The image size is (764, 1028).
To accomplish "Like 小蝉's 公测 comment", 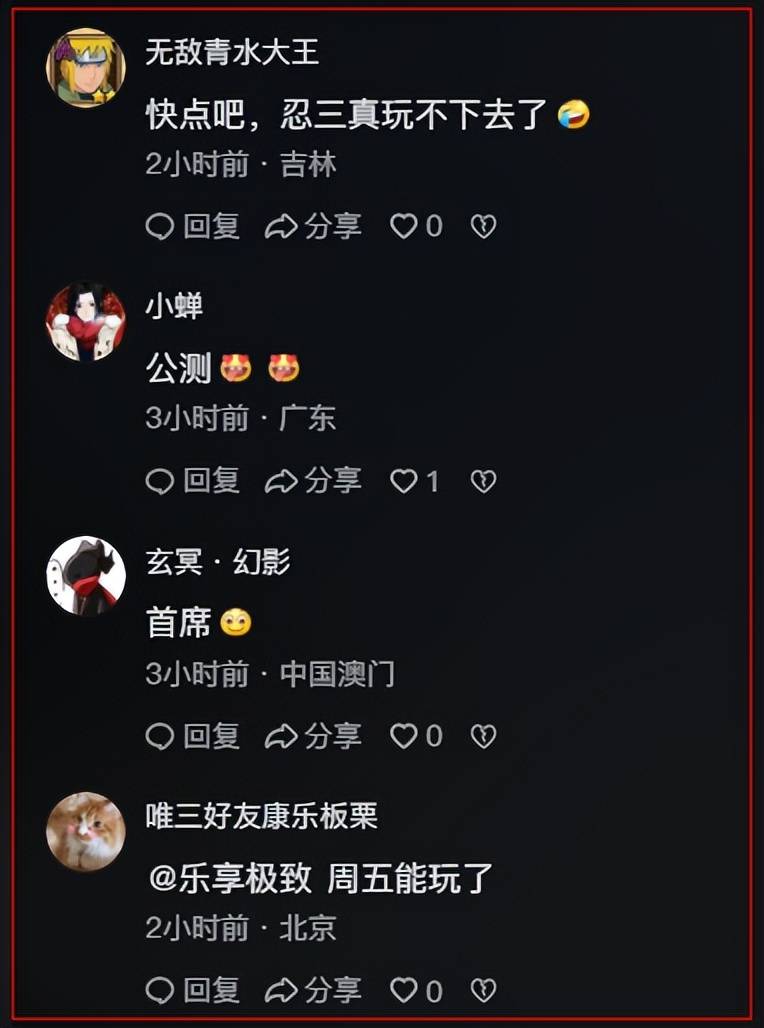I will point(404,482).
